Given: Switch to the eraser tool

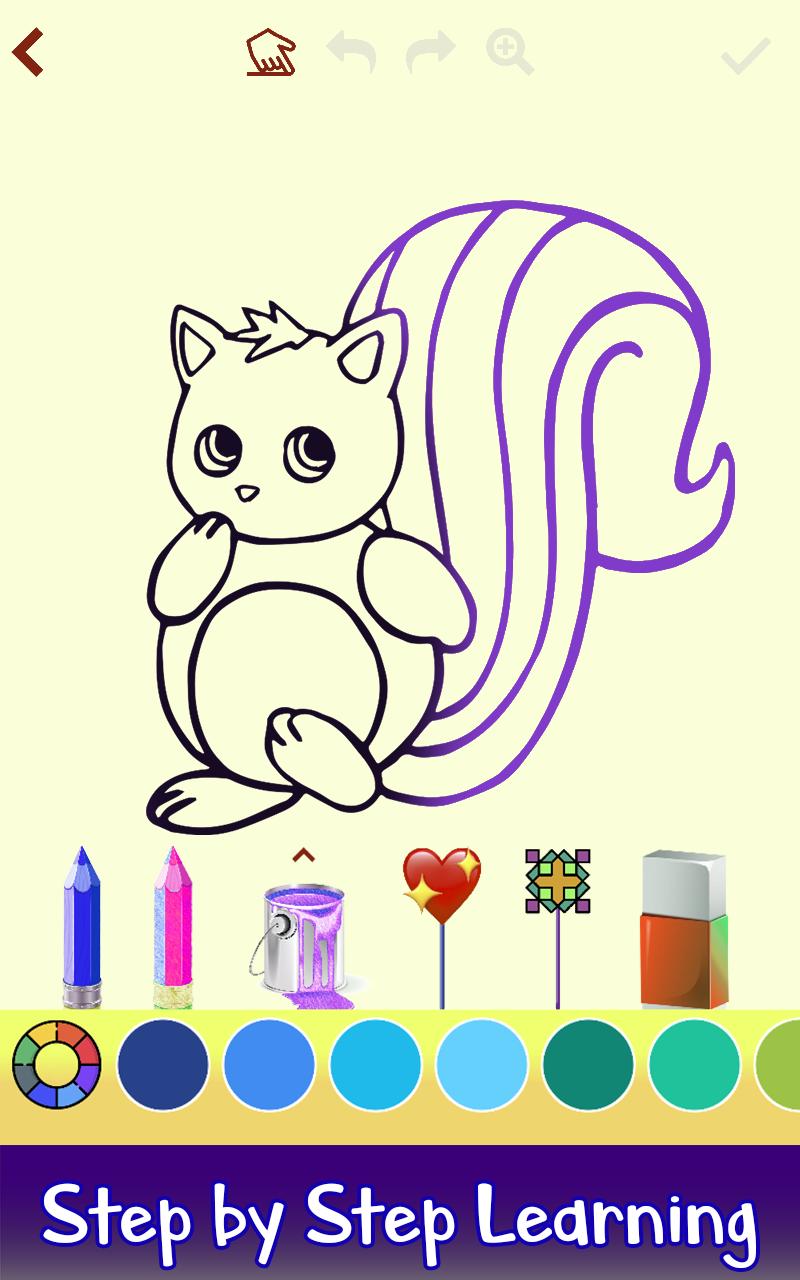Looking at the screenshot, I should click(684, 930).
